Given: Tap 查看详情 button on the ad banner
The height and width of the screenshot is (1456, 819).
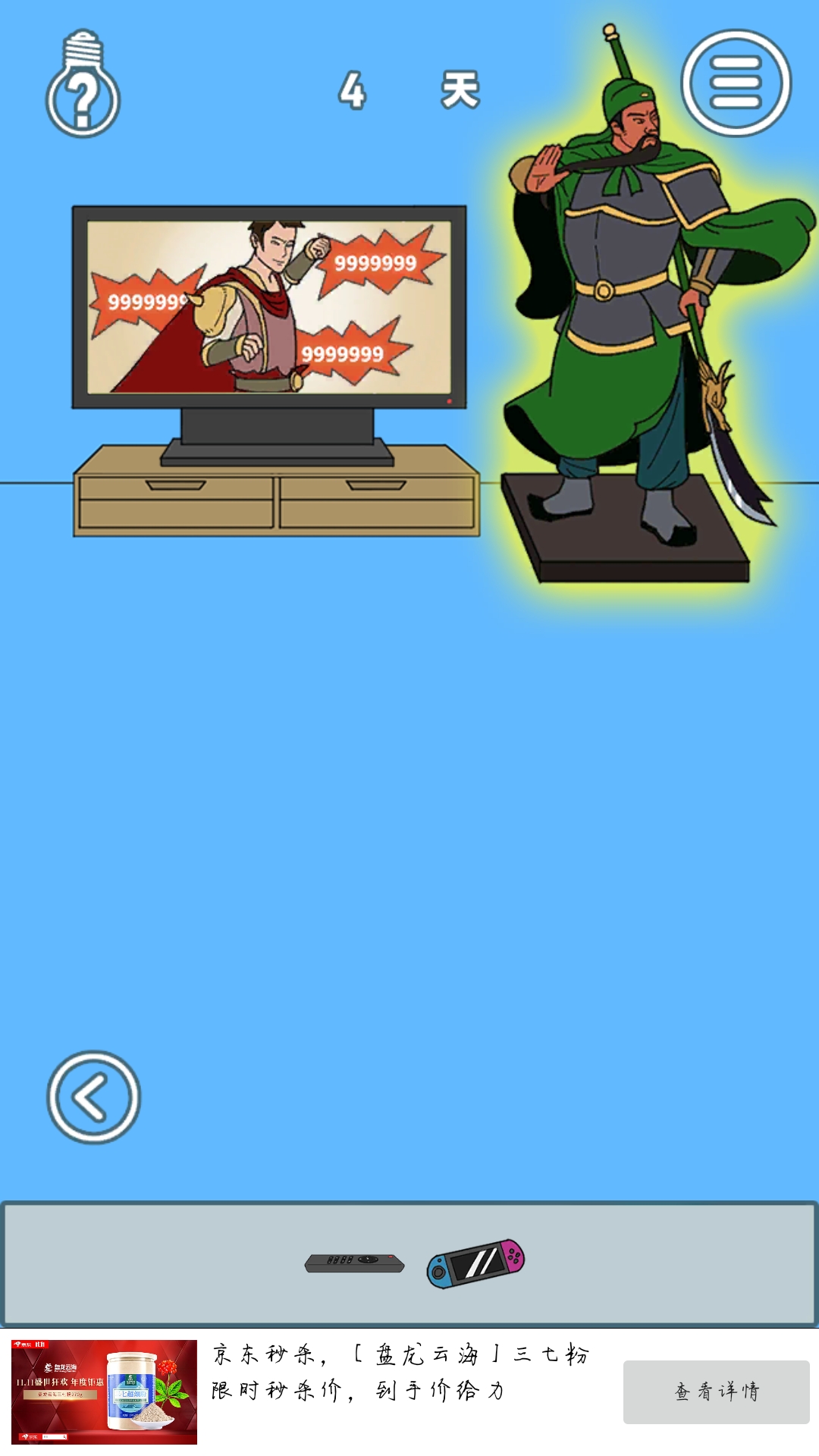Looking at the screenshot, I should click(716, 1392).
